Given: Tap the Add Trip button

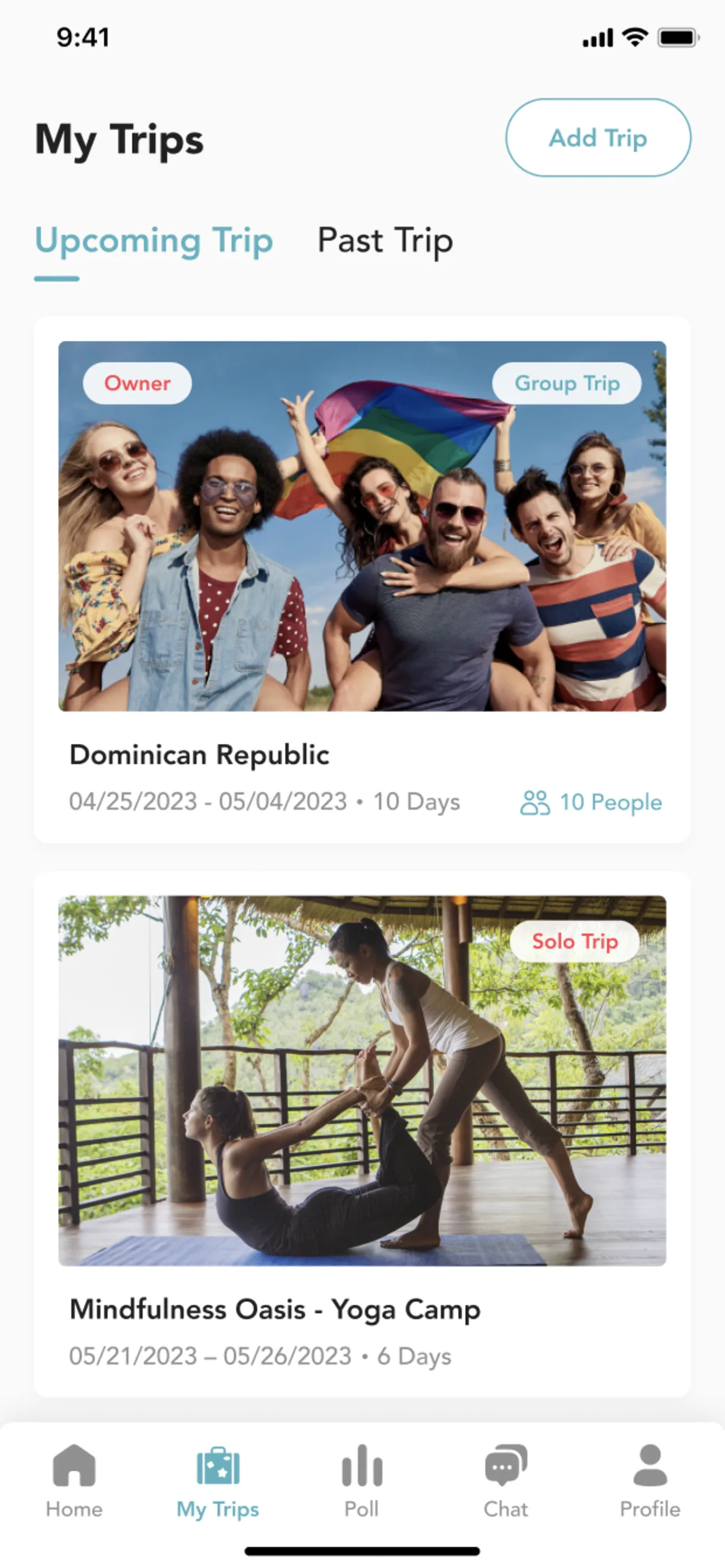Looking at the screenshot, I should [598, 138].
